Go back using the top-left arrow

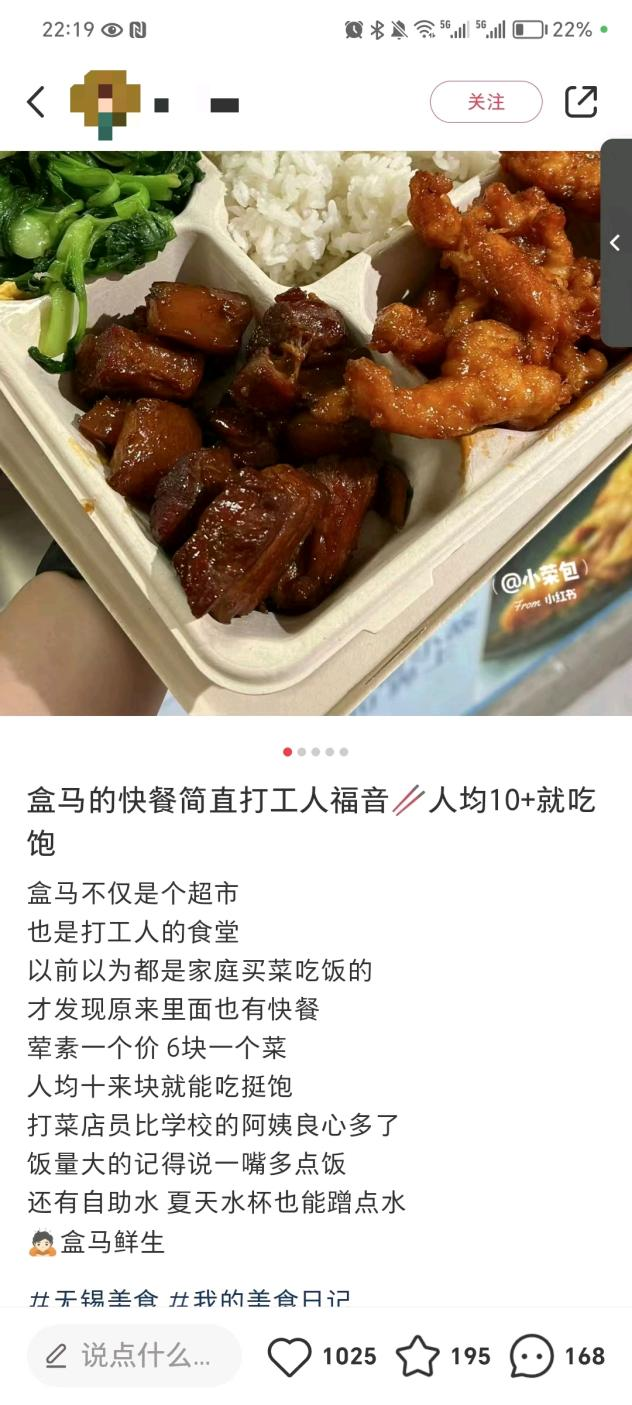pos(36,102)
